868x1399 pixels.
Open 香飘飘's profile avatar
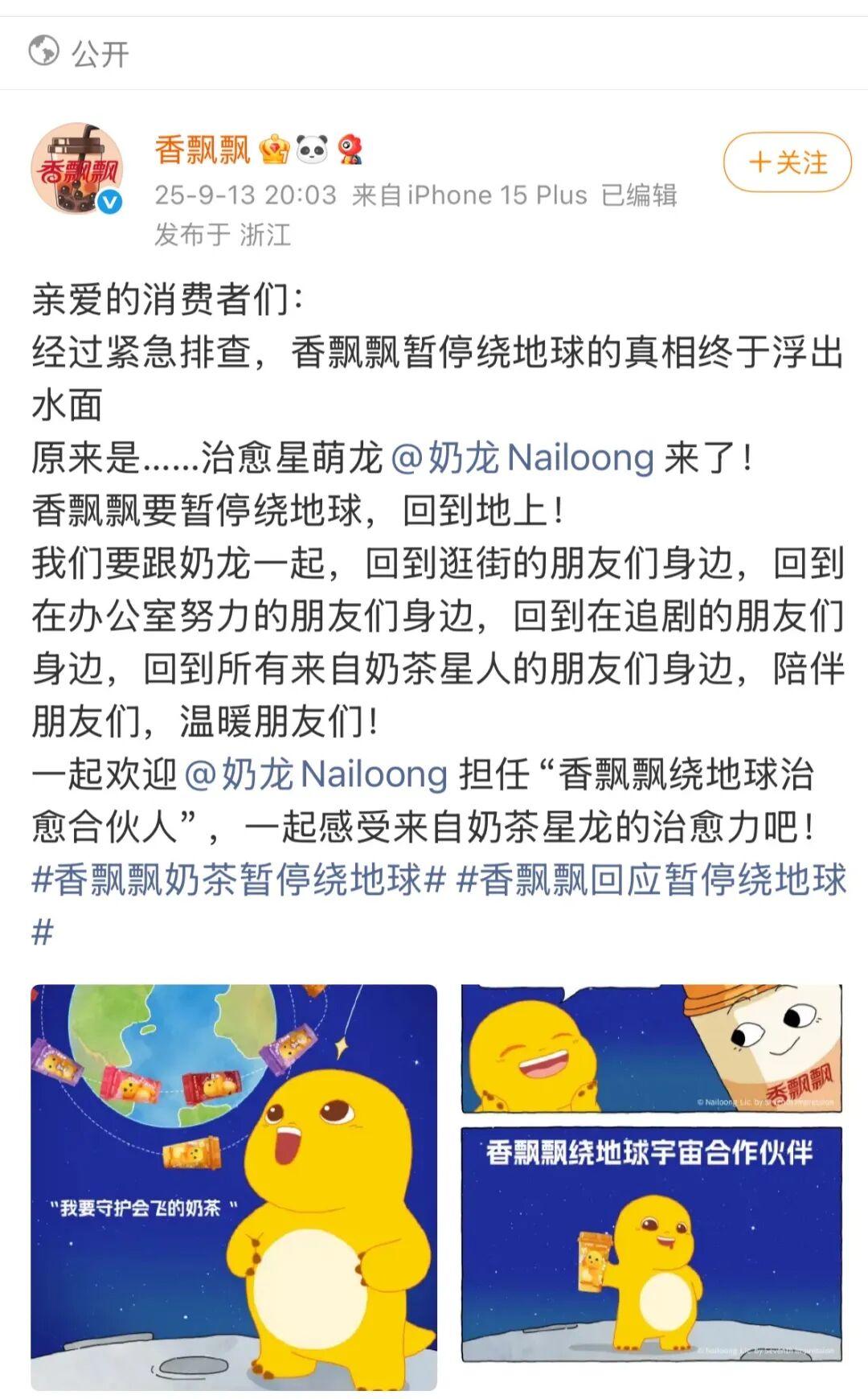pos(77,170)
